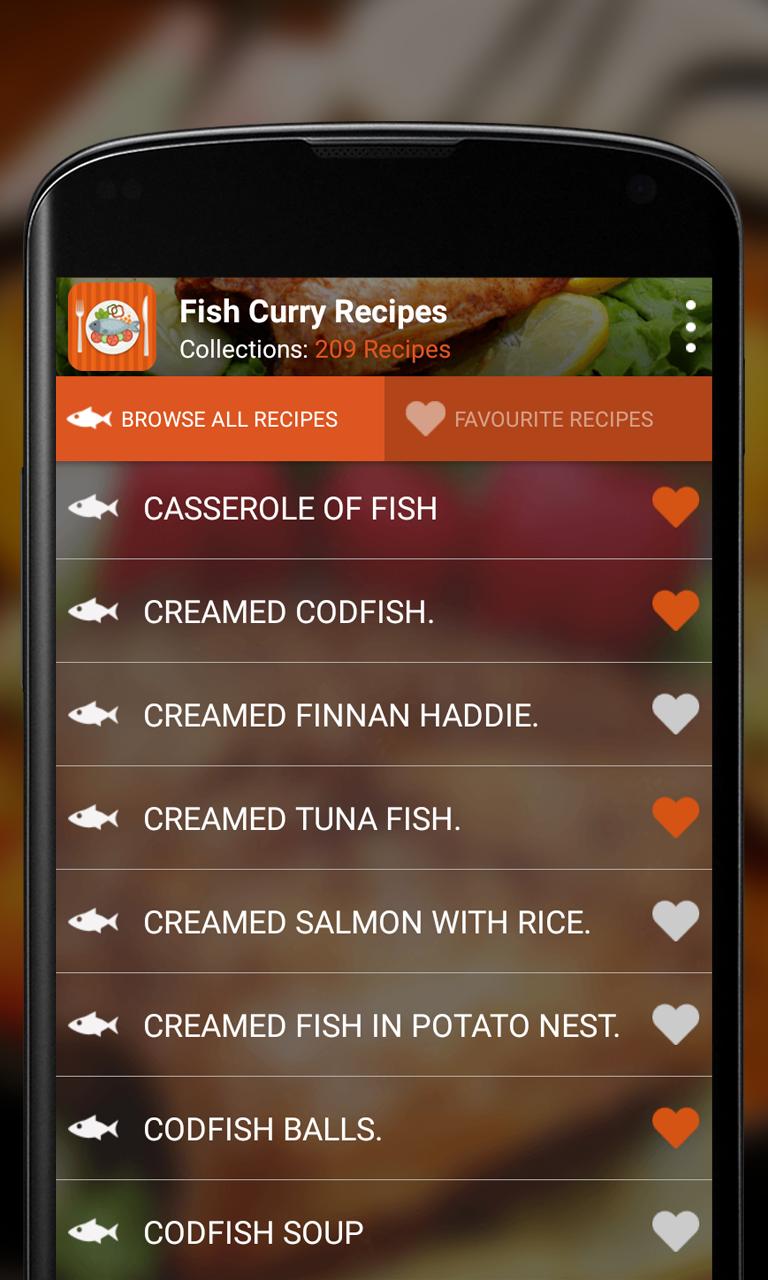Open the Creamed Tuna Fish recipe
Screen dimensions: 768x1280
tap(302, 819)
